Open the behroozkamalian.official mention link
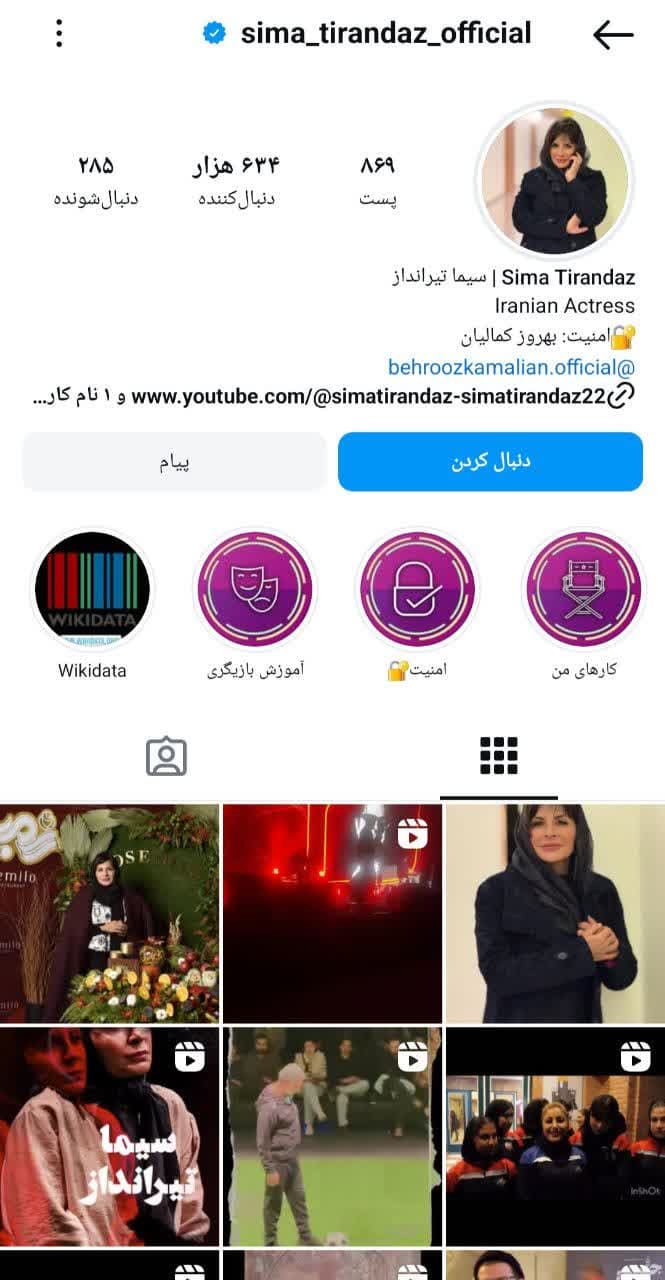665x1280 pixels. click(x=511, y=367)
